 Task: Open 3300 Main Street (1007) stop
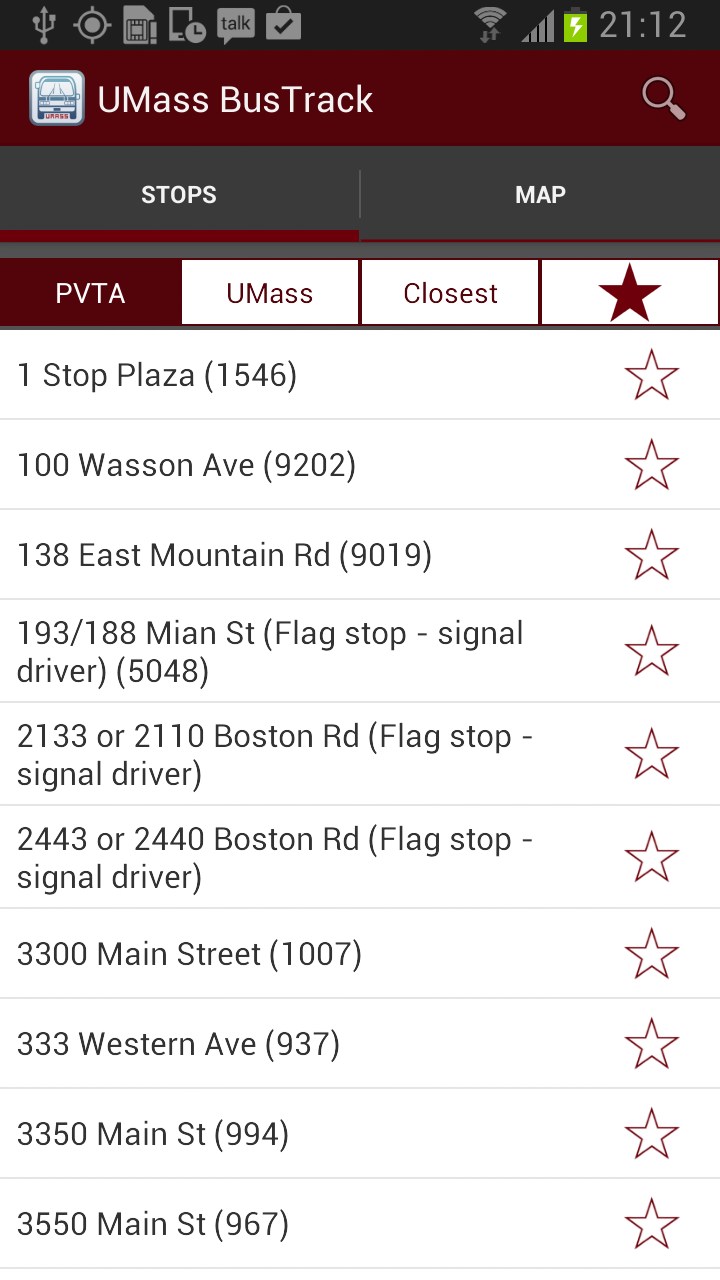[x=189, y=954]
